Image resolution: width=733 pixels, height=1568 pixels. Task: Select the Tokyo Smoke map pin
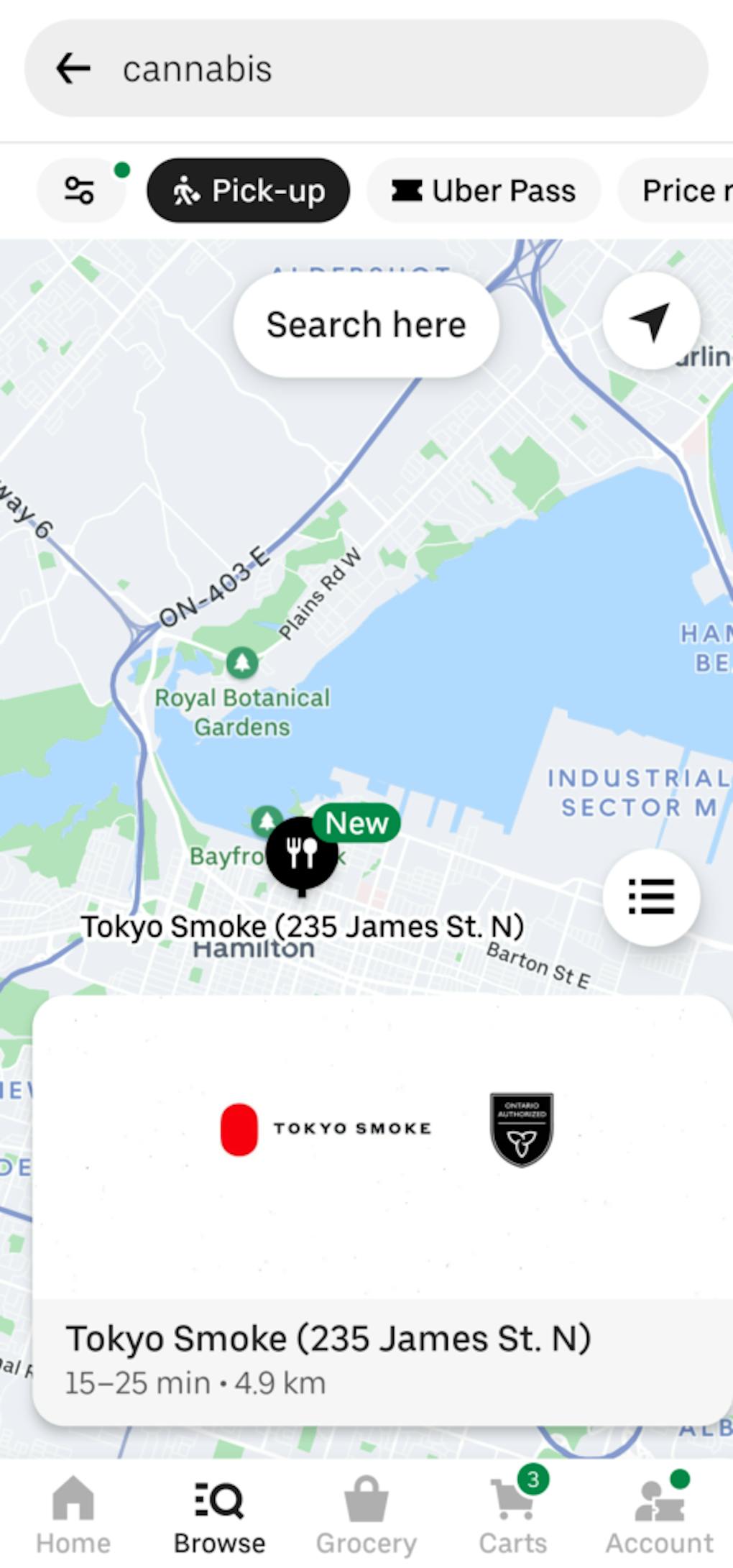302,853
